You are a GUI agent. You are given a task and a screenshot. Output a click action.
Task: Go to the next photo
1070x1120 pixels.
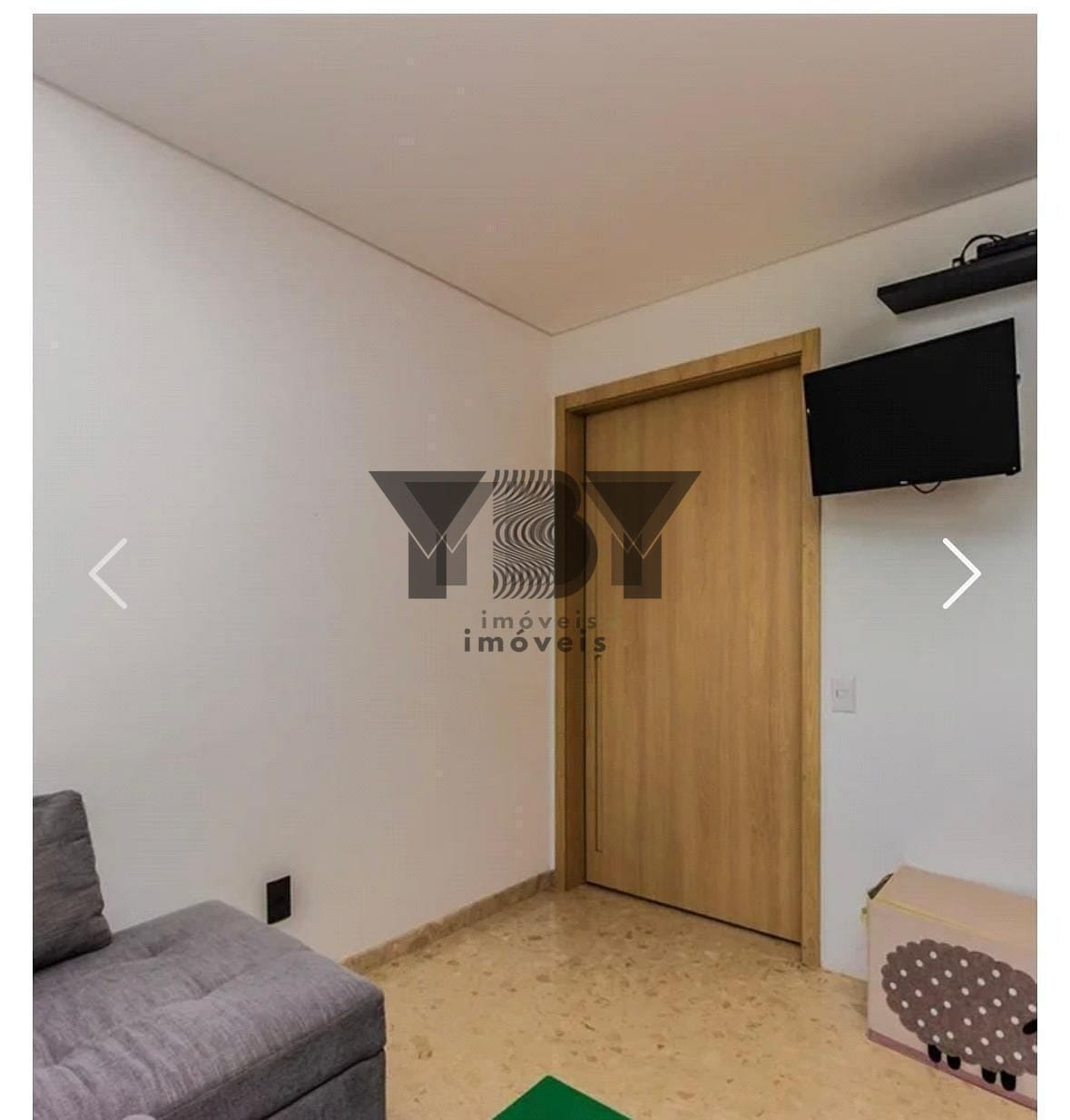click(961, 574)
